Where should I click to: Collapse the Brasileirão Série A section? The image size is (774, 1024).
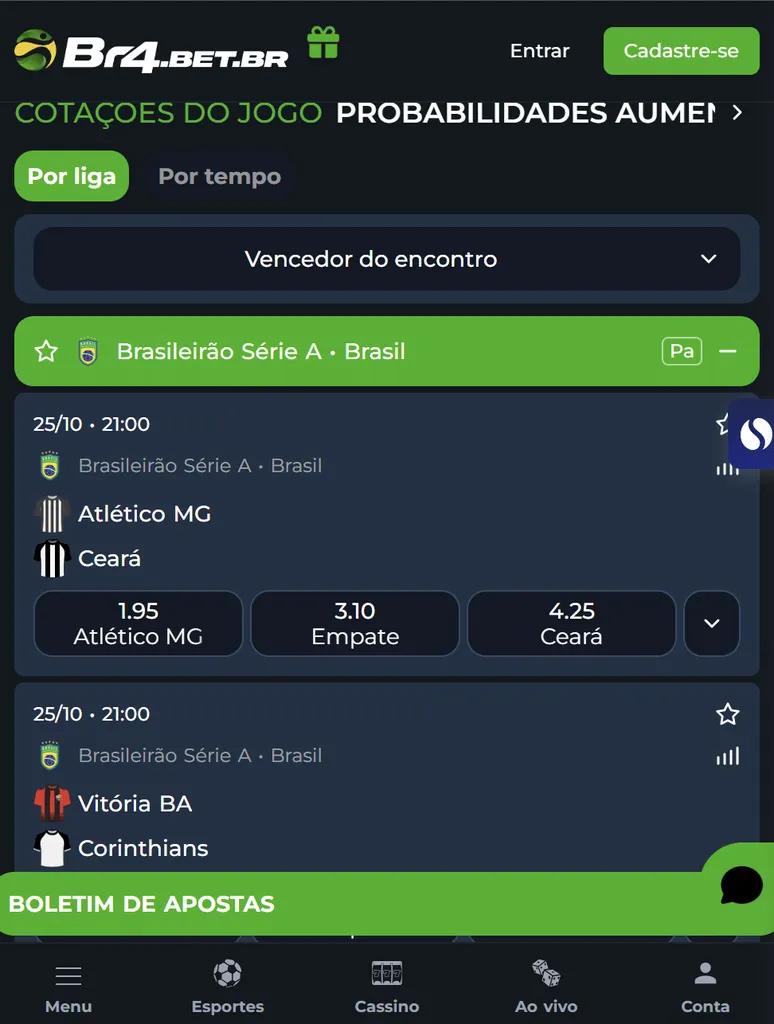tap(728, 351)
